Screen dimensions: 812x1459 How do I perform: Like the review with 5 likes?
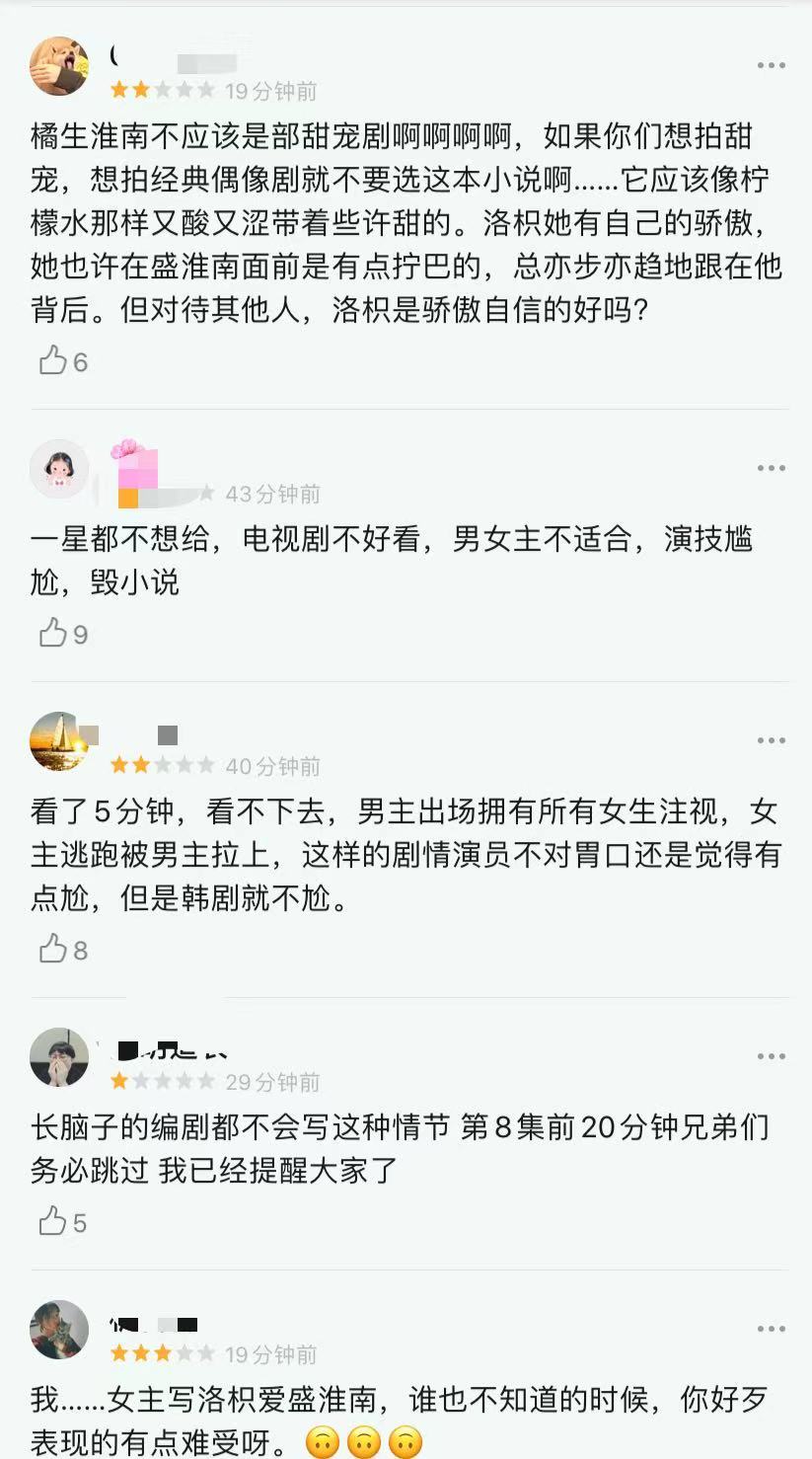tap(53, 1222)
